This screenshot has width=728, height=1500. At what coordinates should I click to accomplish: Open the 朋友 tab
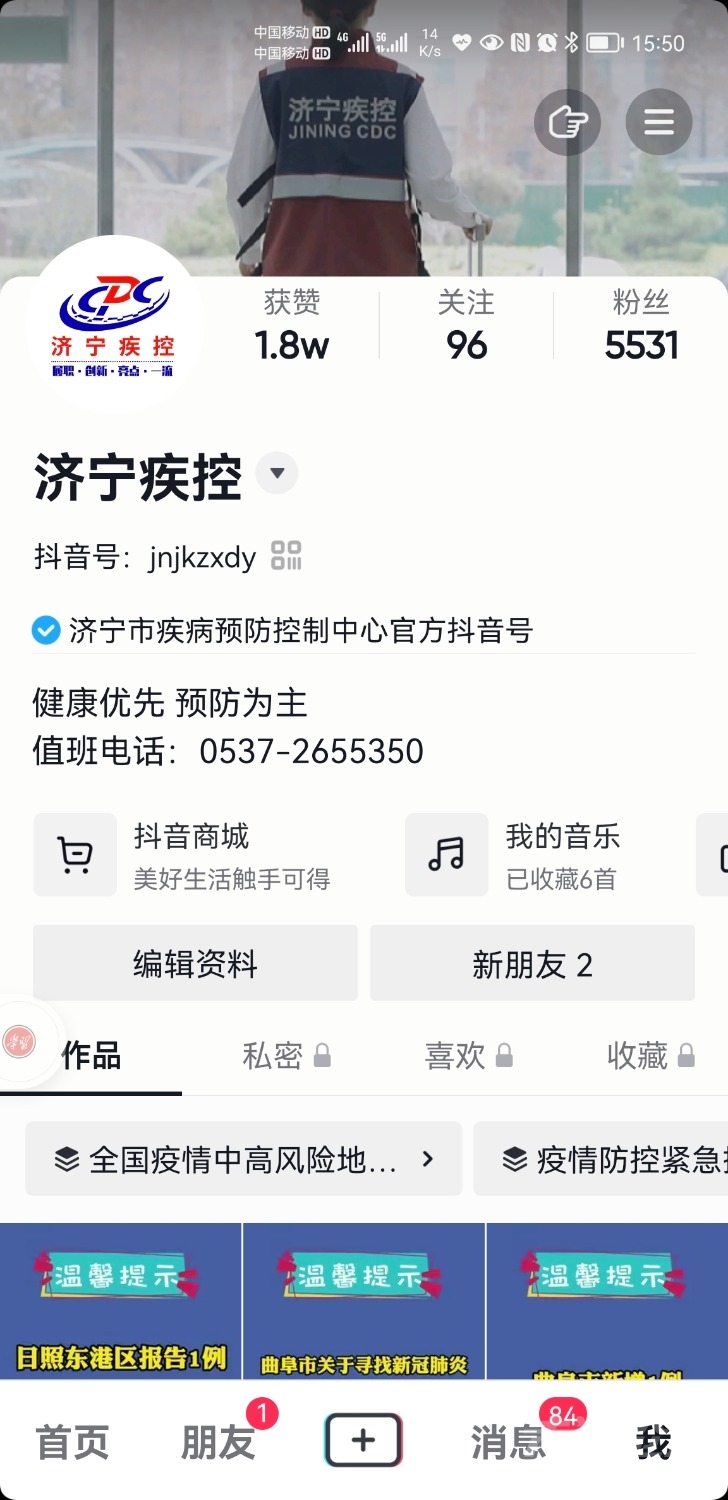coord(218,1442)
